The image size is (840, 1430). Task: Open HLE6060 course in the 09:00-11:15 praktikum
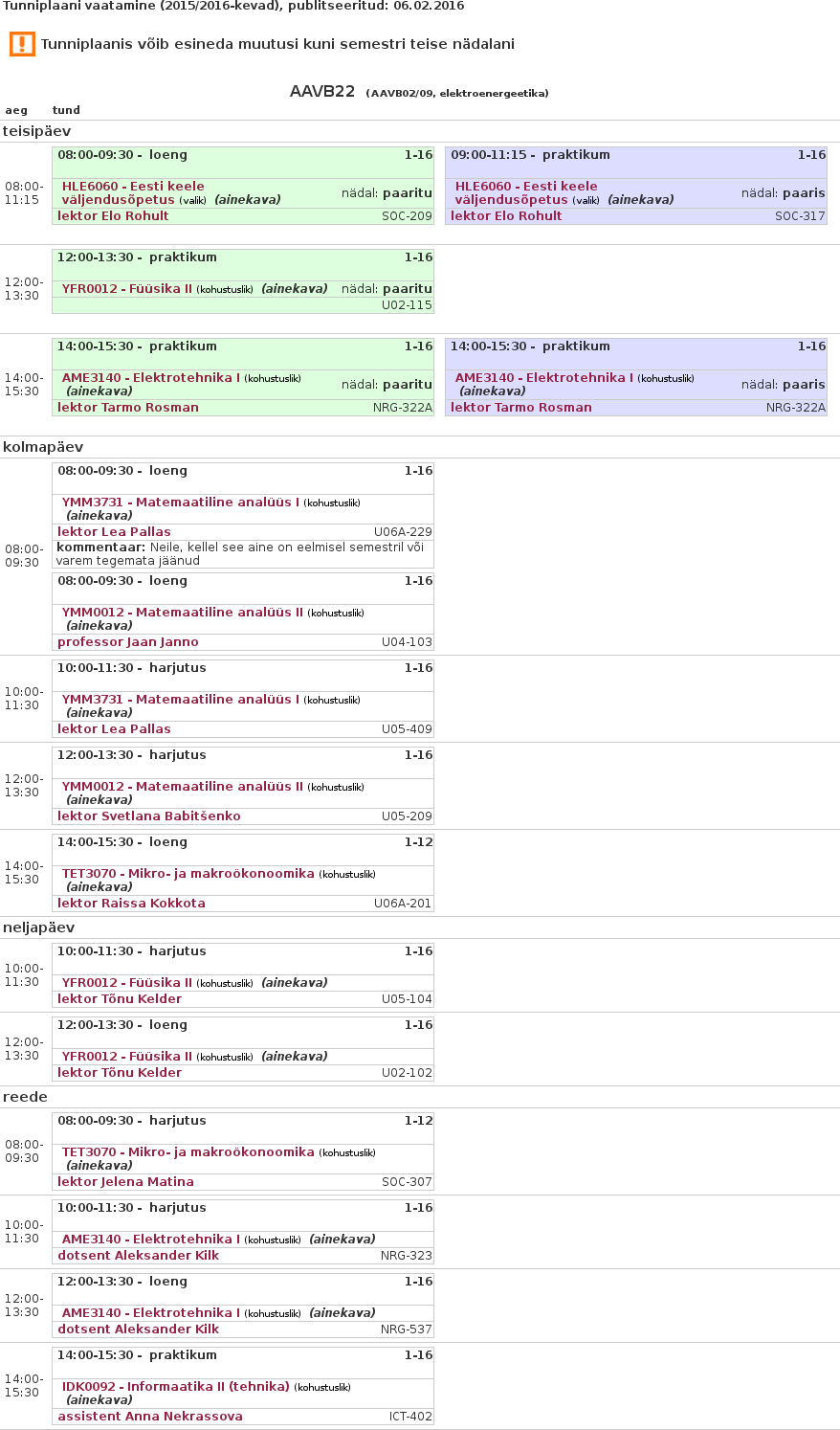pos(525,193)
